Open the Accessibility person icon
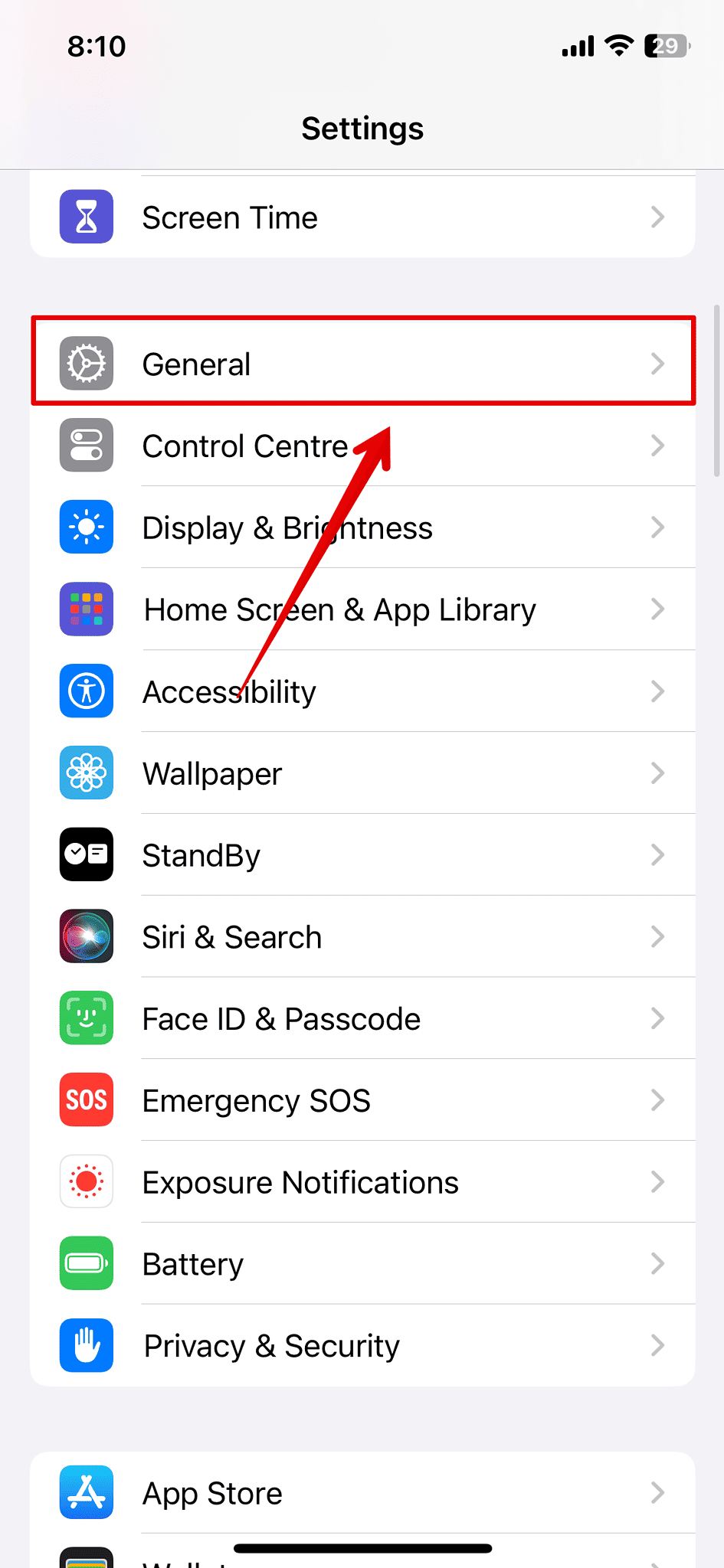The height and width of the screenshot is (1568, 724). pyautogui.click(x=86, y=691)
